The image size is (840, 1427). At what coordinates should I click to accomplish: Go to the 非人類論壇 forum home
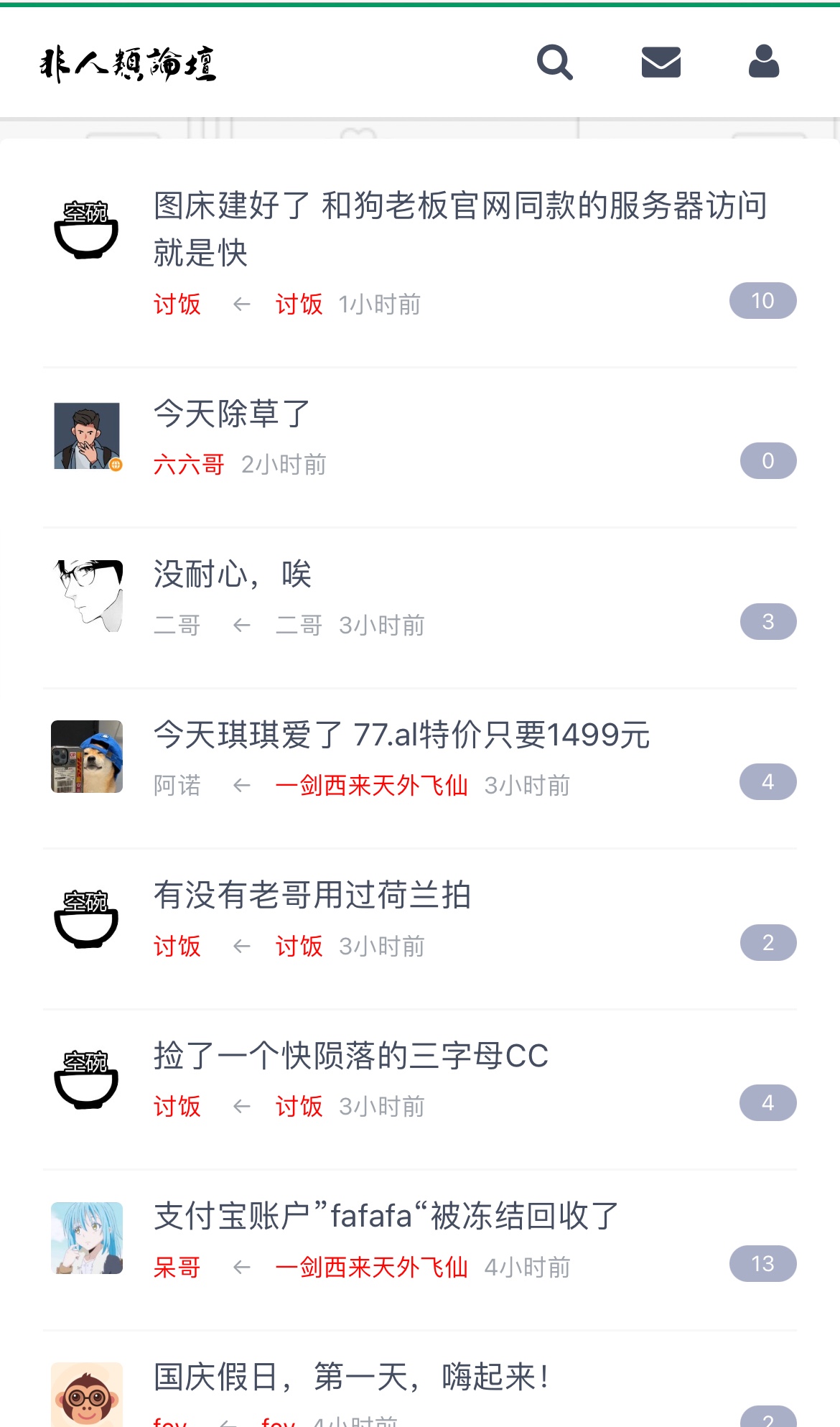(128, 65)
